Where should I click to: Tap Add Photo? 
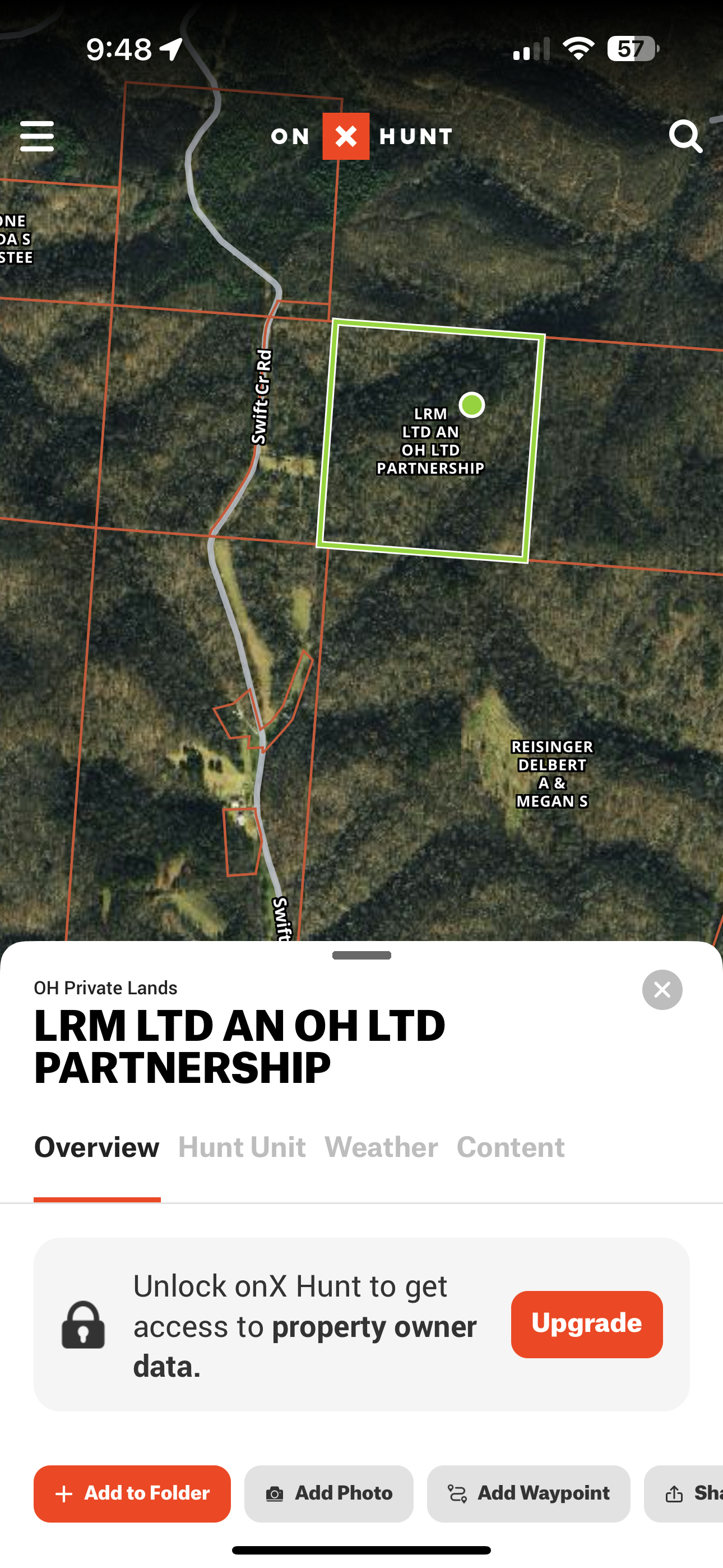pyautogui.click(x=328, y=1493)
